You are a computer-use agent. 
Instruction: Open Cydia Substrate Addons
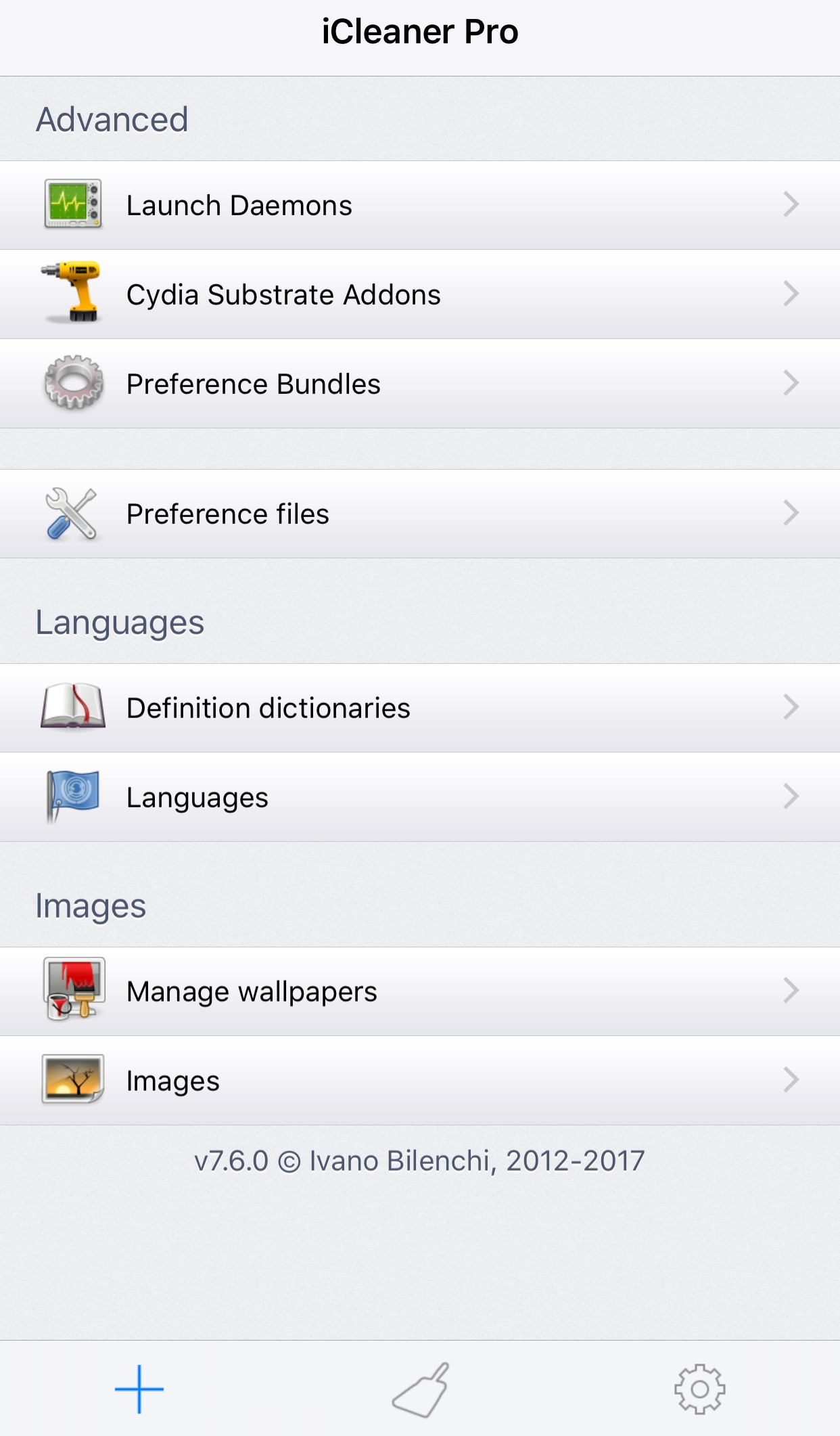pos(420,294)
